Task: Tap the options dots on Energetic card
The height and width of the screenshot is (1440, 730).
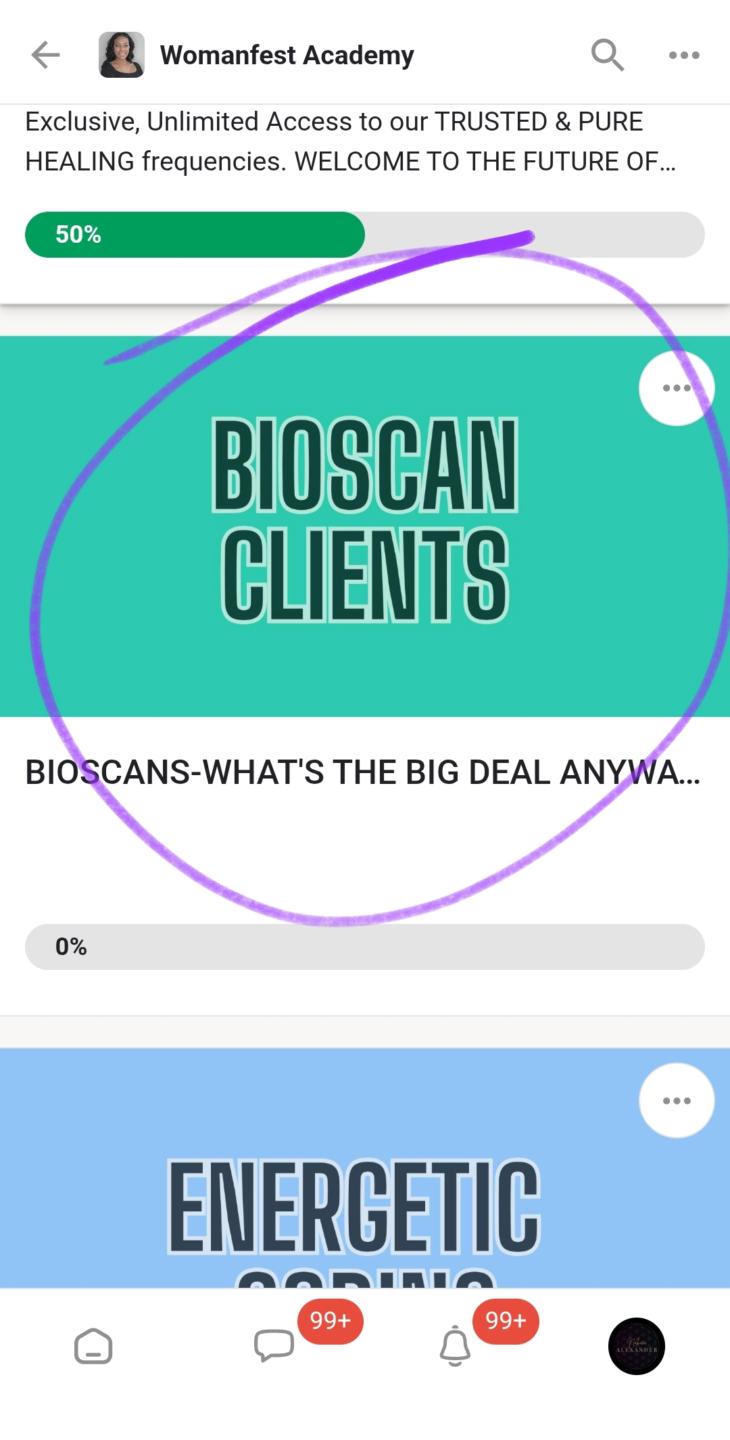Action: [677, 1101]
